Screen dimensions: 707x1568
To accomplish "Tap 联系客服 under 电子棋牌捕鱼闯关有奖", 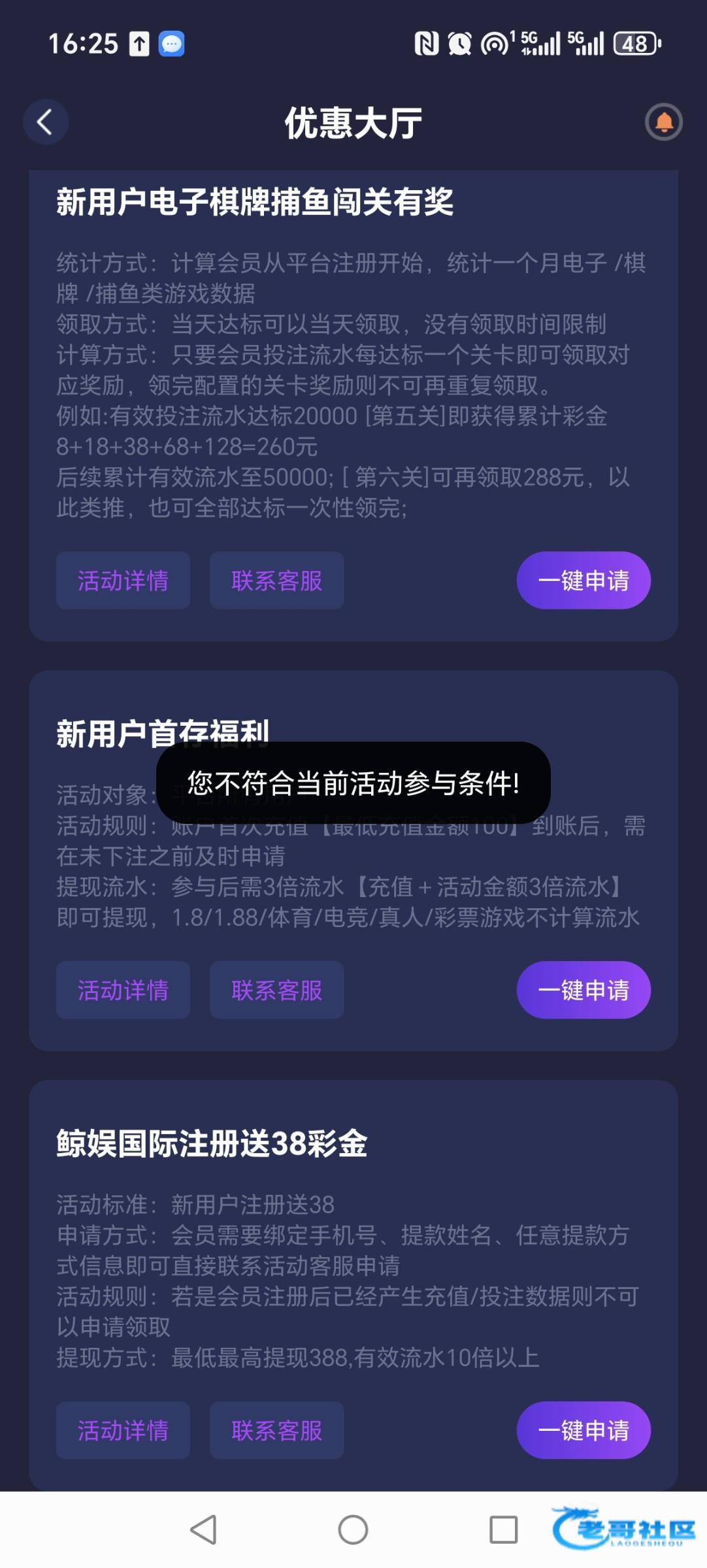I will [x=276, y=580].
